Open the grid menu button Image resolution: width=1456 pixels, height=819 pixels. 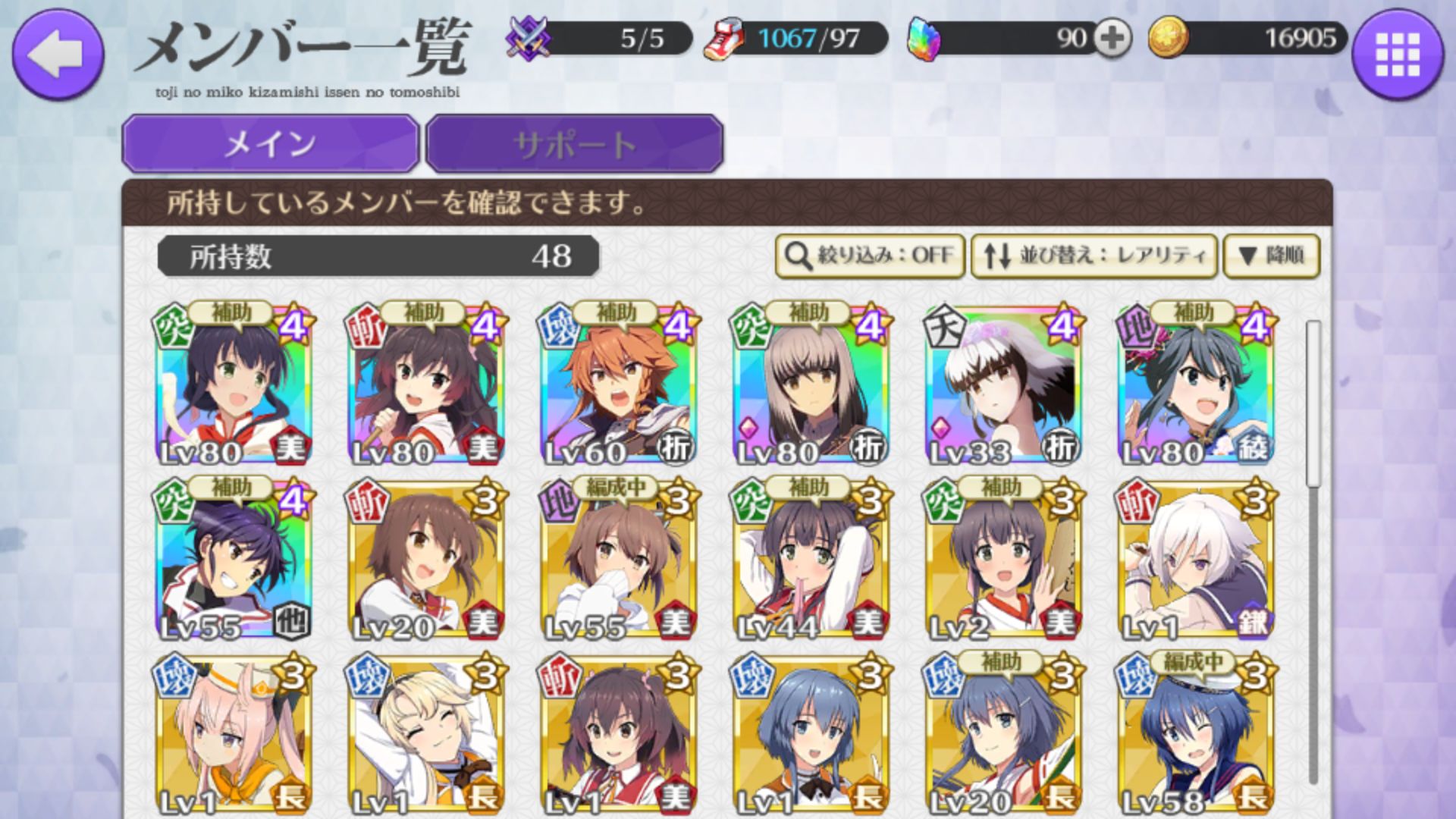pos(1397,55)
